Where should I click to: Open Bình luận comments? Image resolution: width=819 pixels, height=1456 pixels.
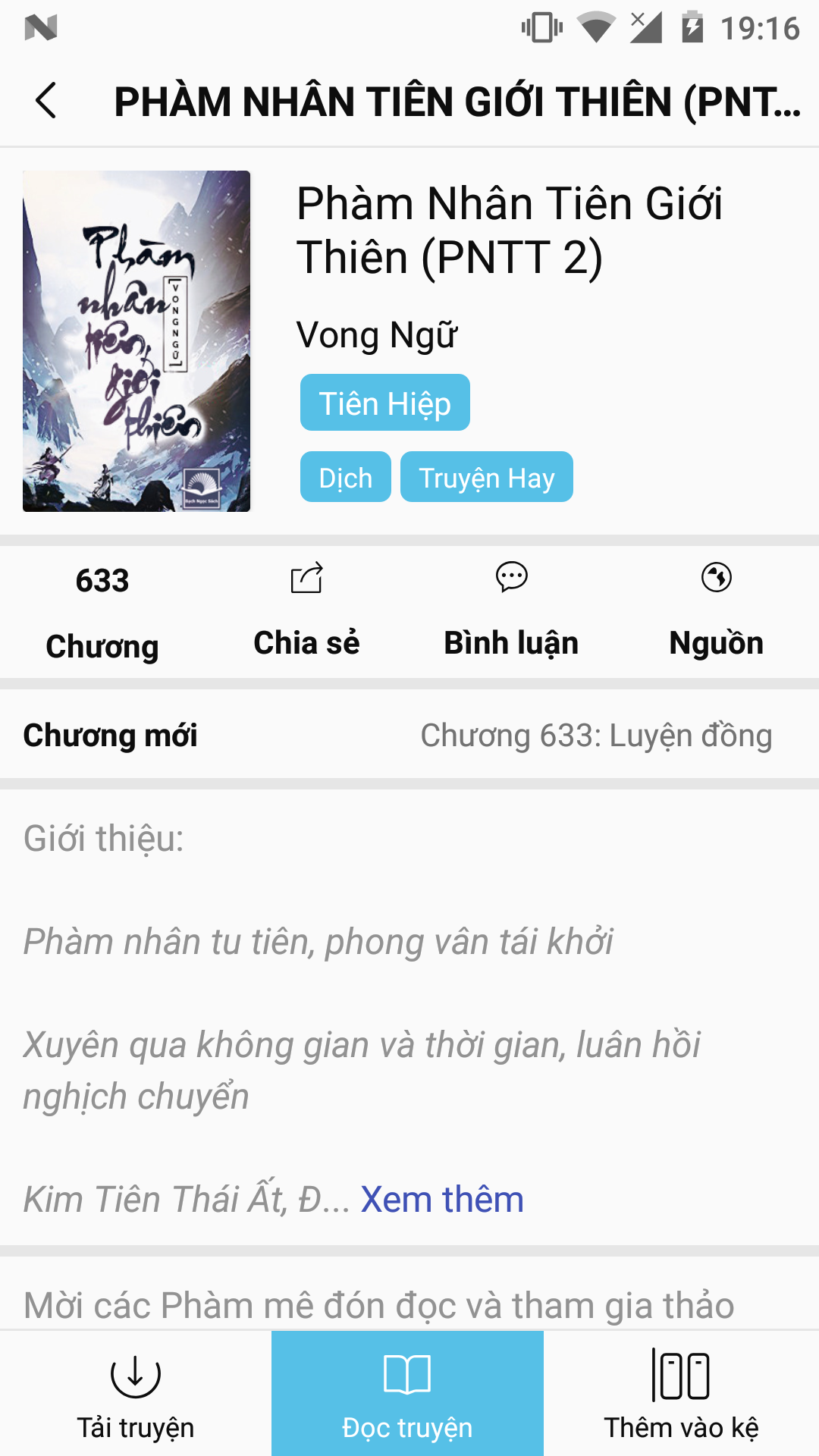click(511, 612)
